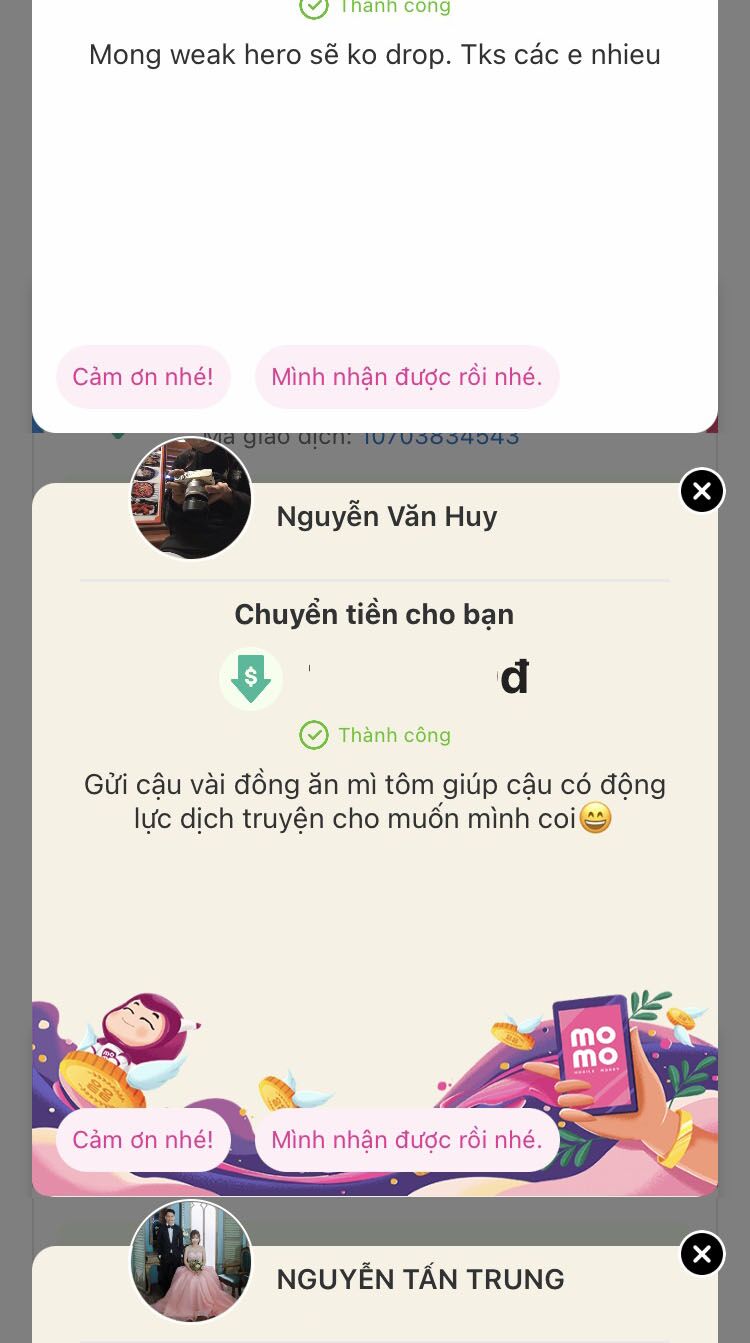Tap the "Chuyển tiền cho bạn" heading
The image size is (750, 1343).
pyautogui.click(x=374, y=614)
